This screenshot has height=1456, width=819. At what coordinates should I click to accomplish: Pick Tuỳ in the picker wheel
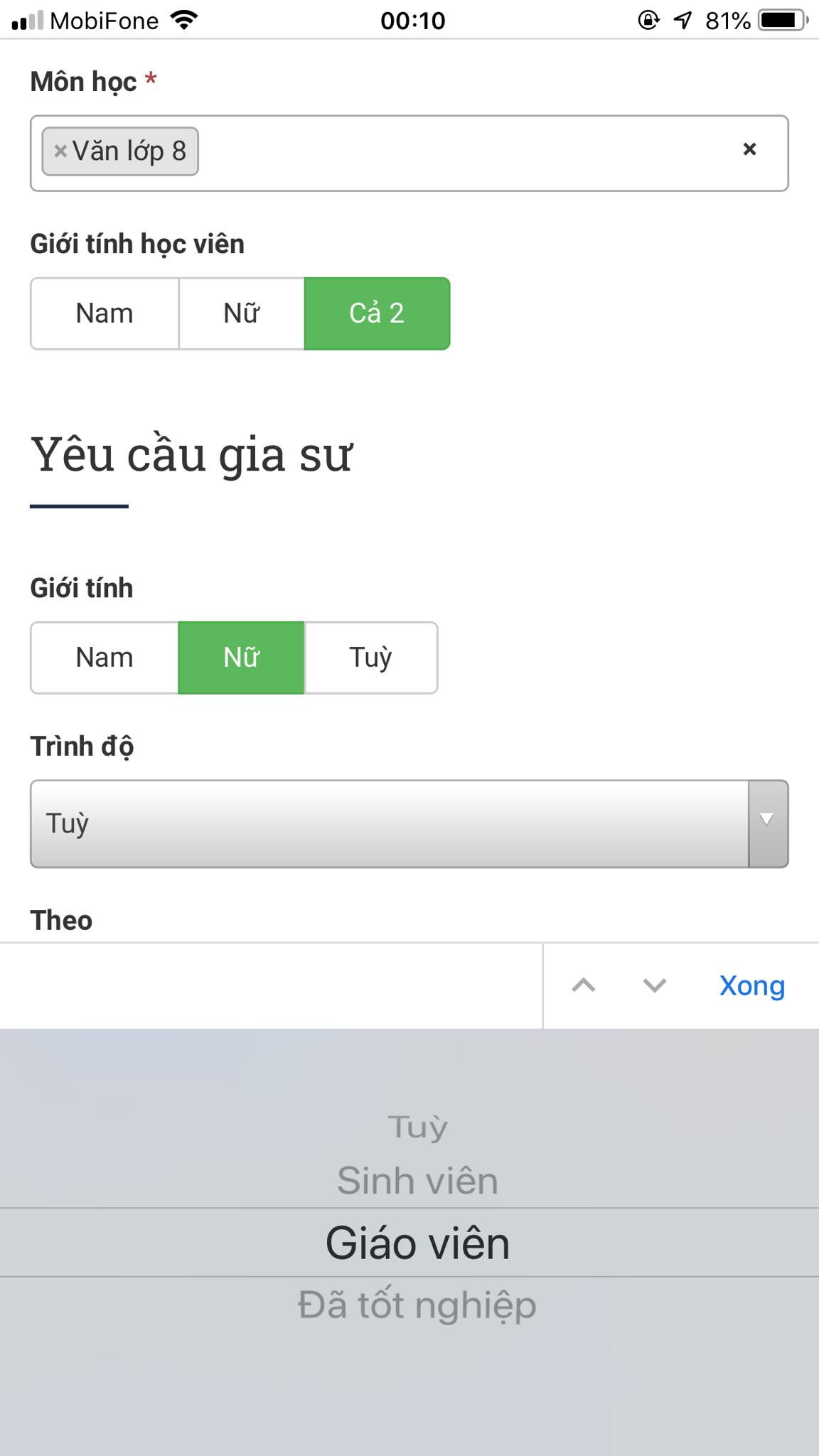(x=417, y=1127)
